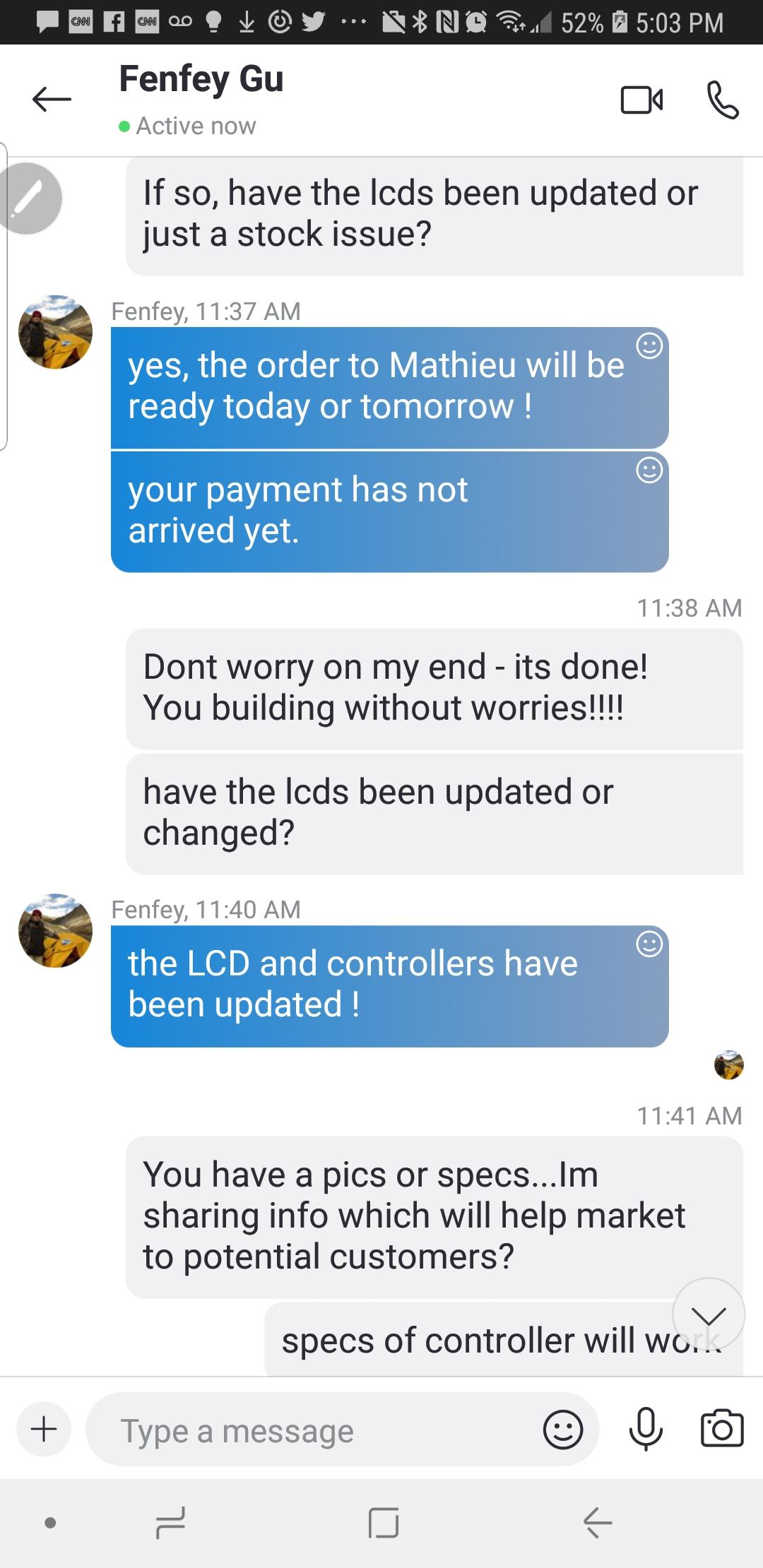
Task: Jump to the latest message with the down chevron
Action: click(x=709, y=1314)
